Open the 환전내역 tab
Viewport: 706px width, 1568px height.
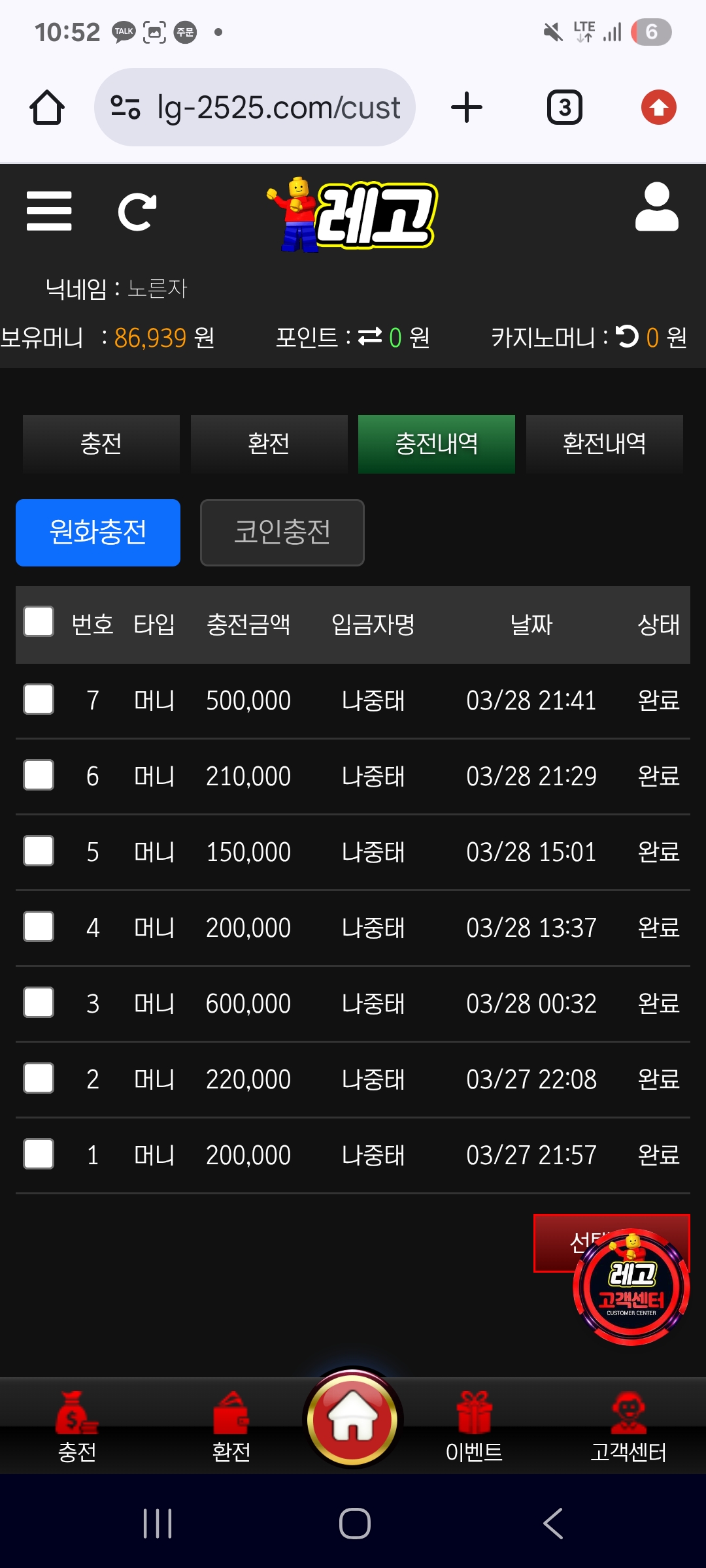(x=604, y=444)
